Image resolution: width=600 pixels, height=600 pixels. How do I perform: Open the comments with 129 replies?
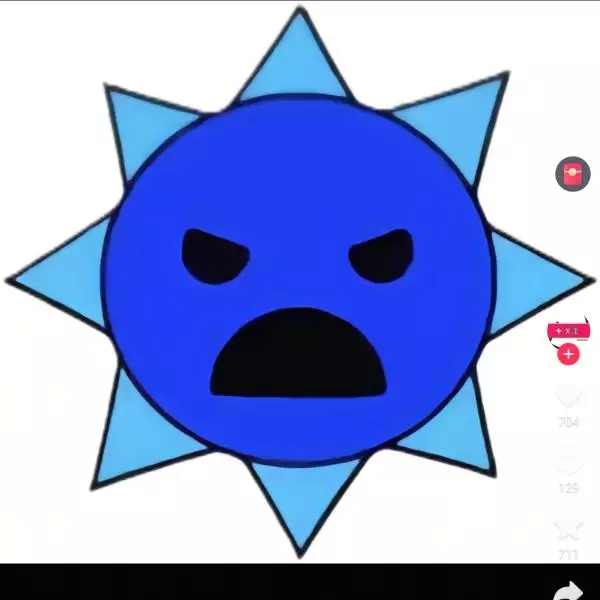tap(568, 463)
